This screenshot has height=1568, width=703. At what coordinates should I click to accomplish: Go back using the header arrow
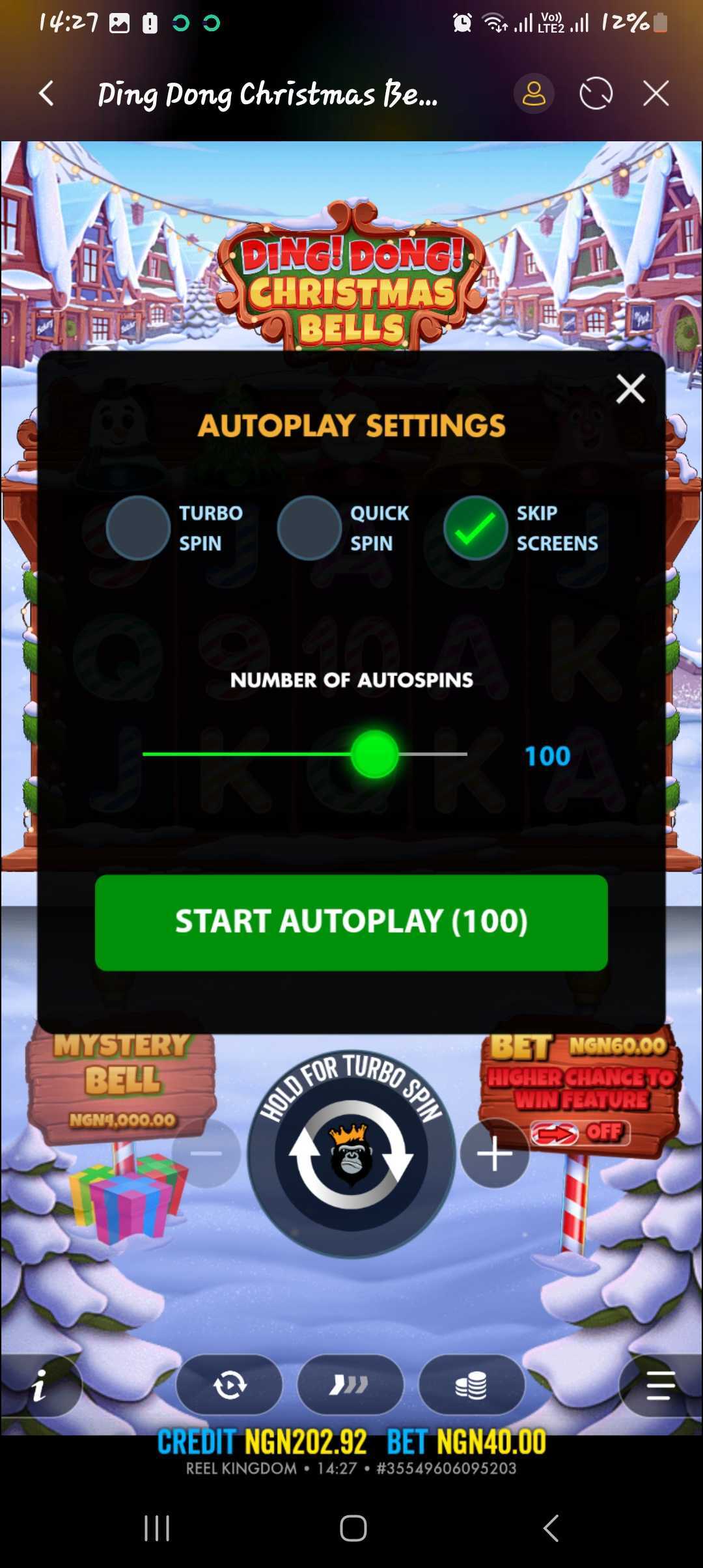tap(47, 94)
